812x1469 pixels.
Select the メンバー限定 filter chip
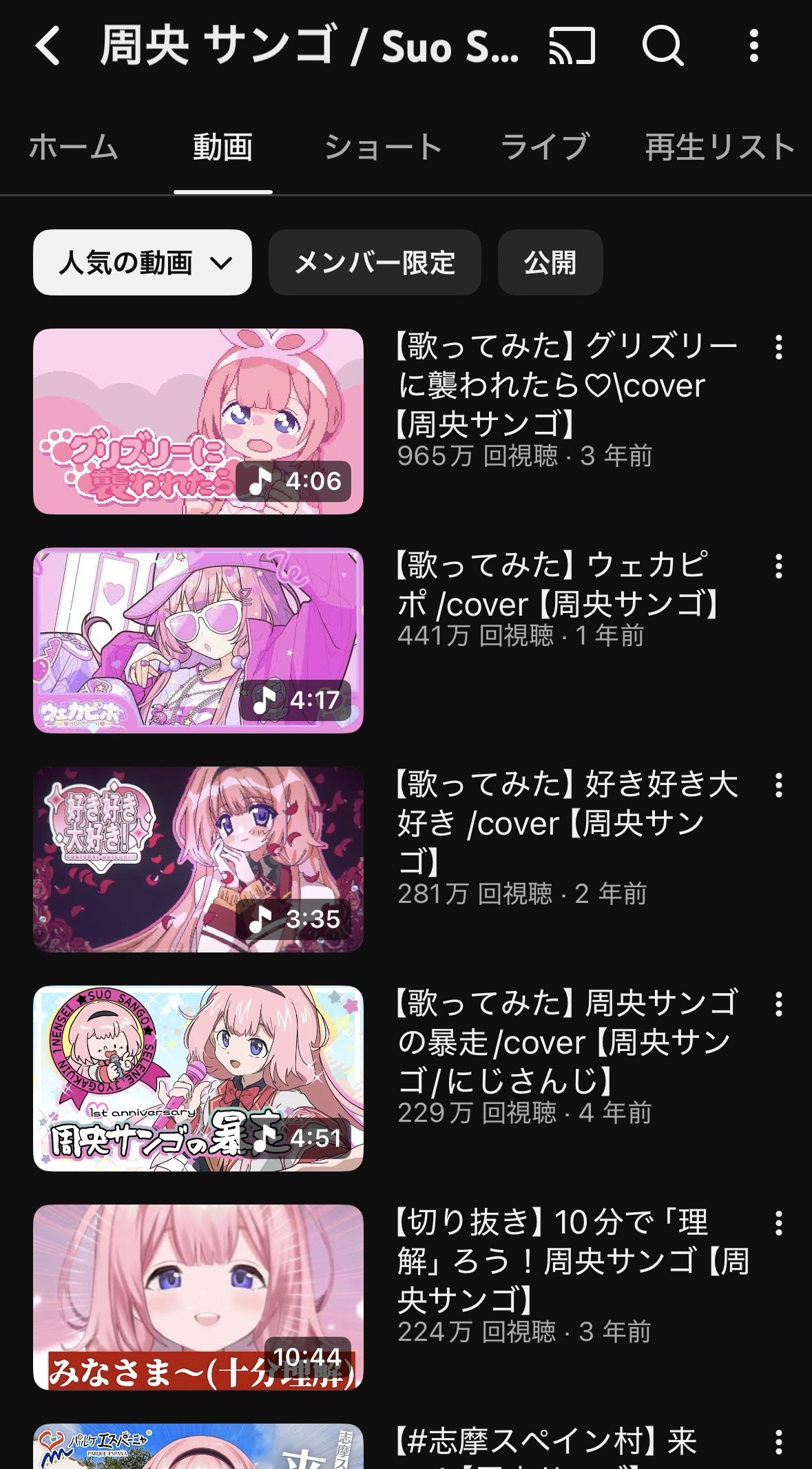(375, 262)
